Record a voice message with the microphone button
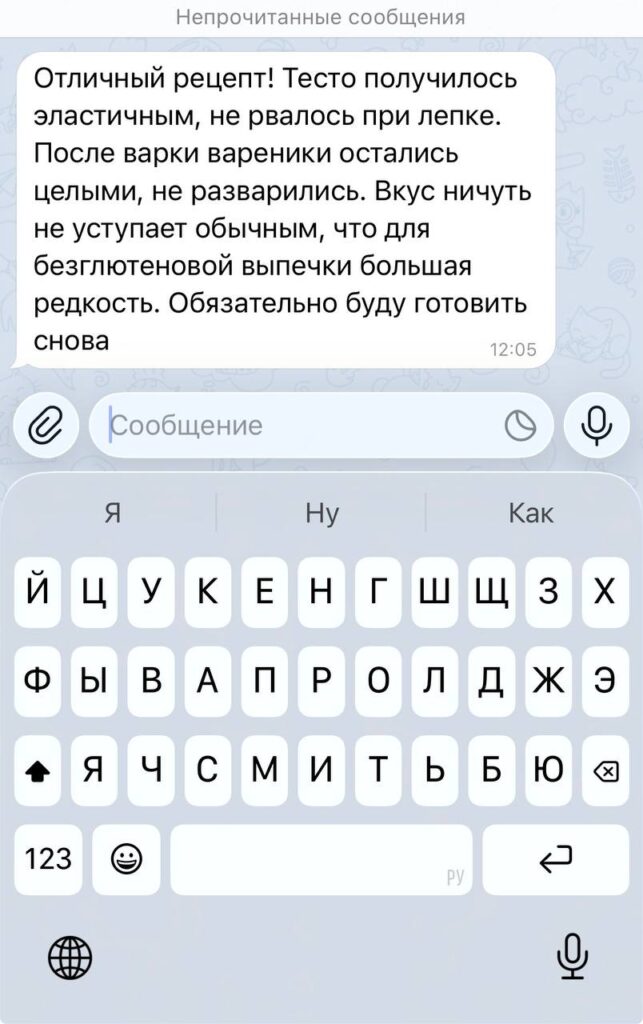 tap(597, 427)
